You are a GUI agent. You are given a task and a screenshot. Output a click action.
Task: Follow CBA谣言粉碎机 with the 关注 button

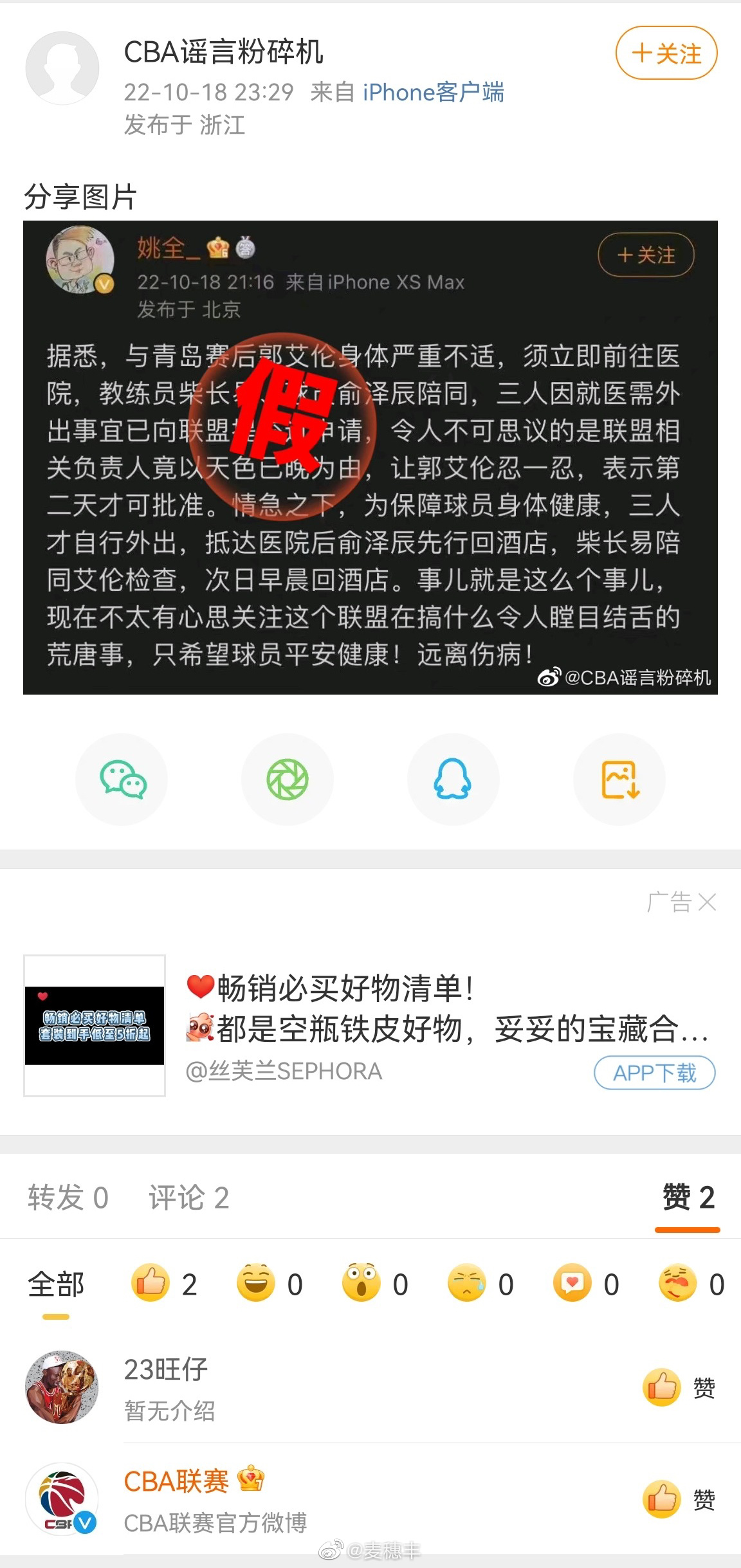[x=666, y=53]
